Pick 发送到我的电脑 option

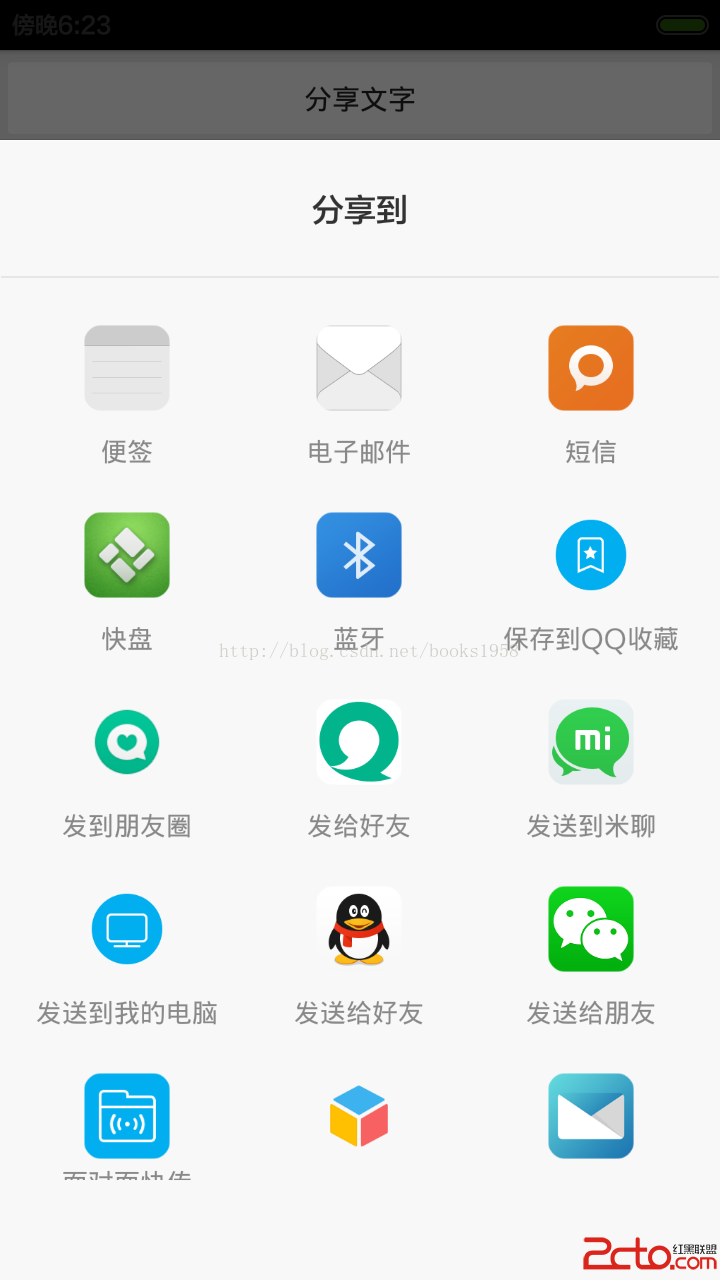pyautogui.click(x=127, y=929)
